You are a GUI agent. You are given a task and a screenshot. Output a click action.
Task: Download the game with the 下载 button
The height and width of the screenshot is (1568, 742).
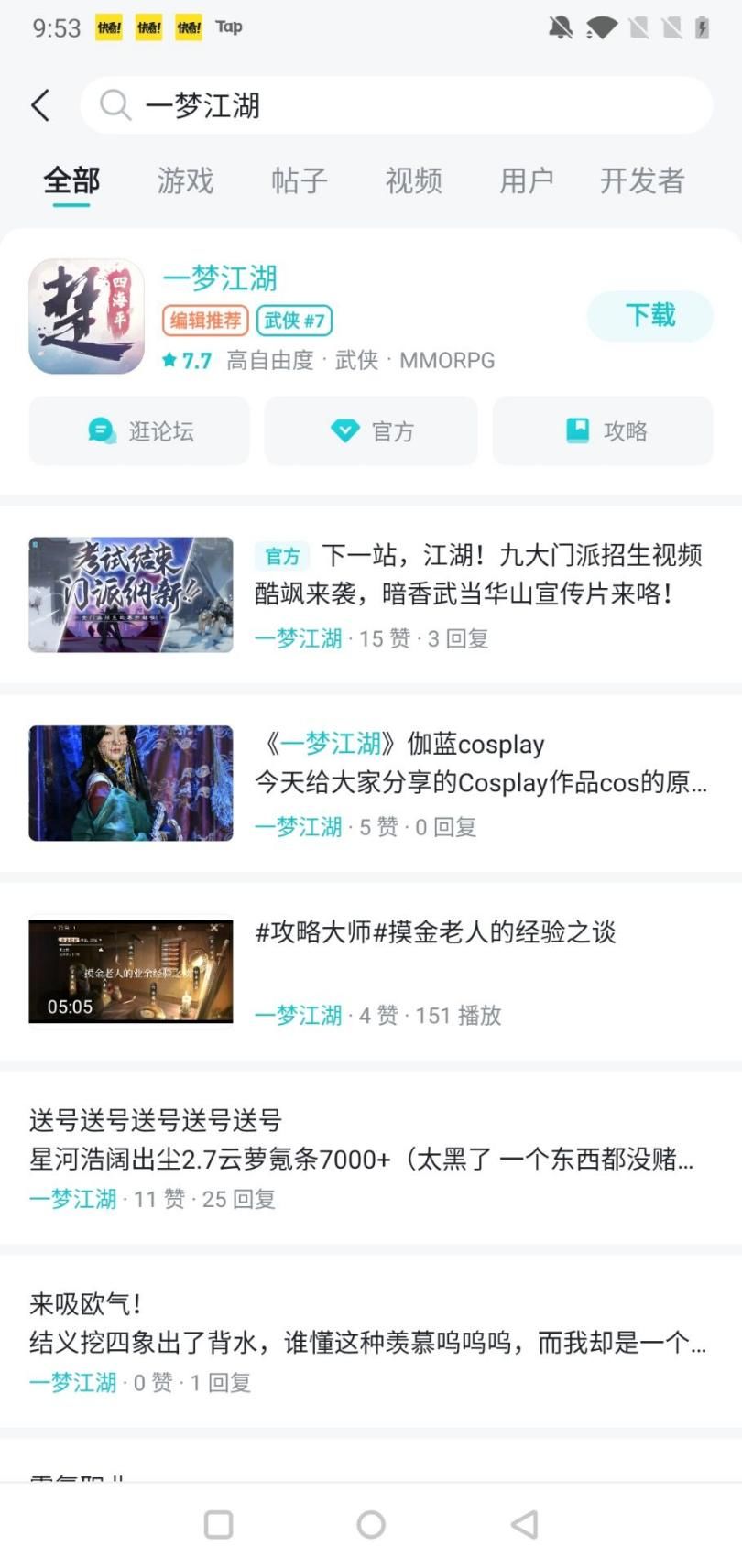(x=649, y=316)
